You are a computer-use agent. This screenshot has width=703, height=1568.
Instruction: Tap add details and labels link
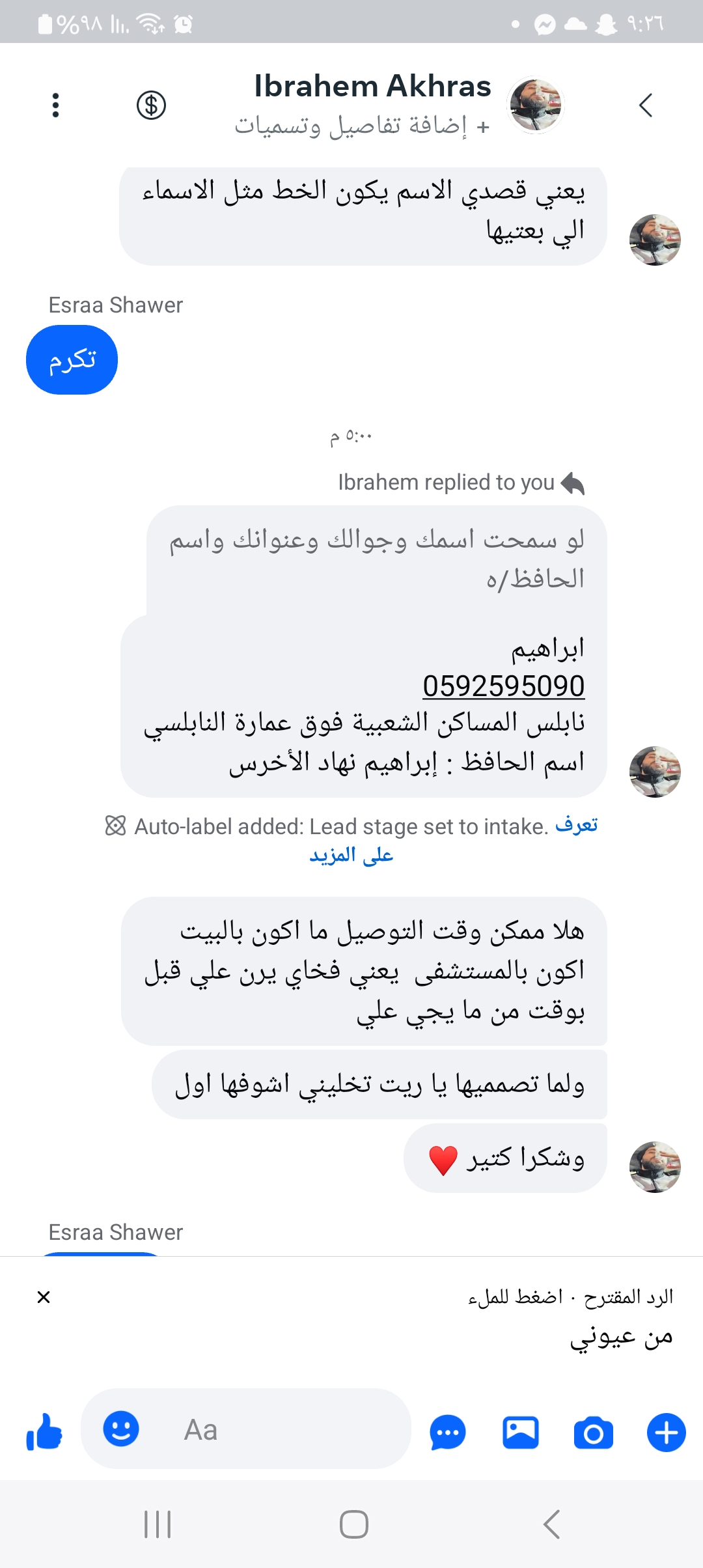[x=362, y=126]
